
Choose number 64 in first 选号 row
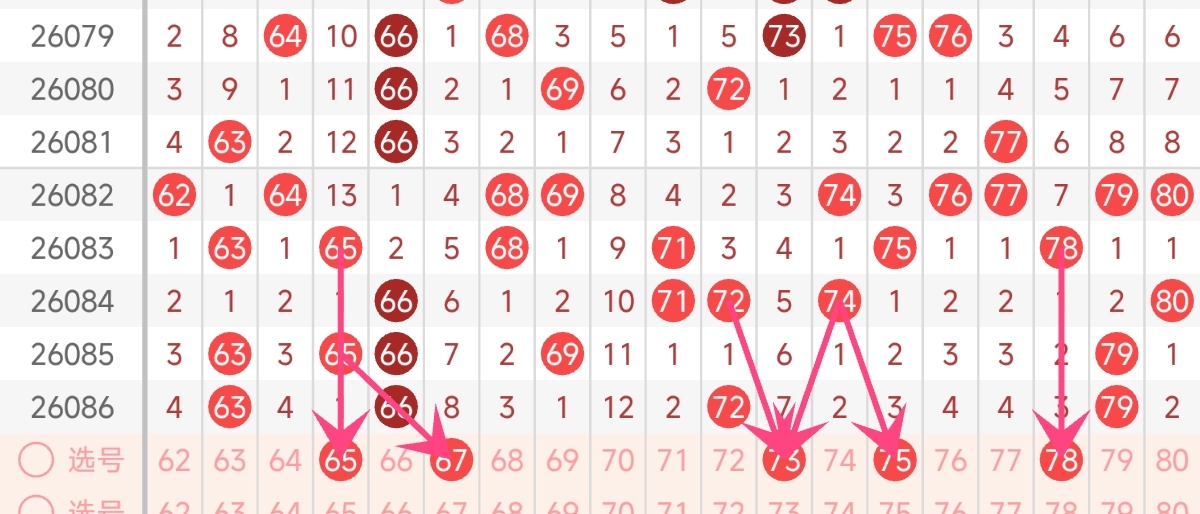(285, 461)
